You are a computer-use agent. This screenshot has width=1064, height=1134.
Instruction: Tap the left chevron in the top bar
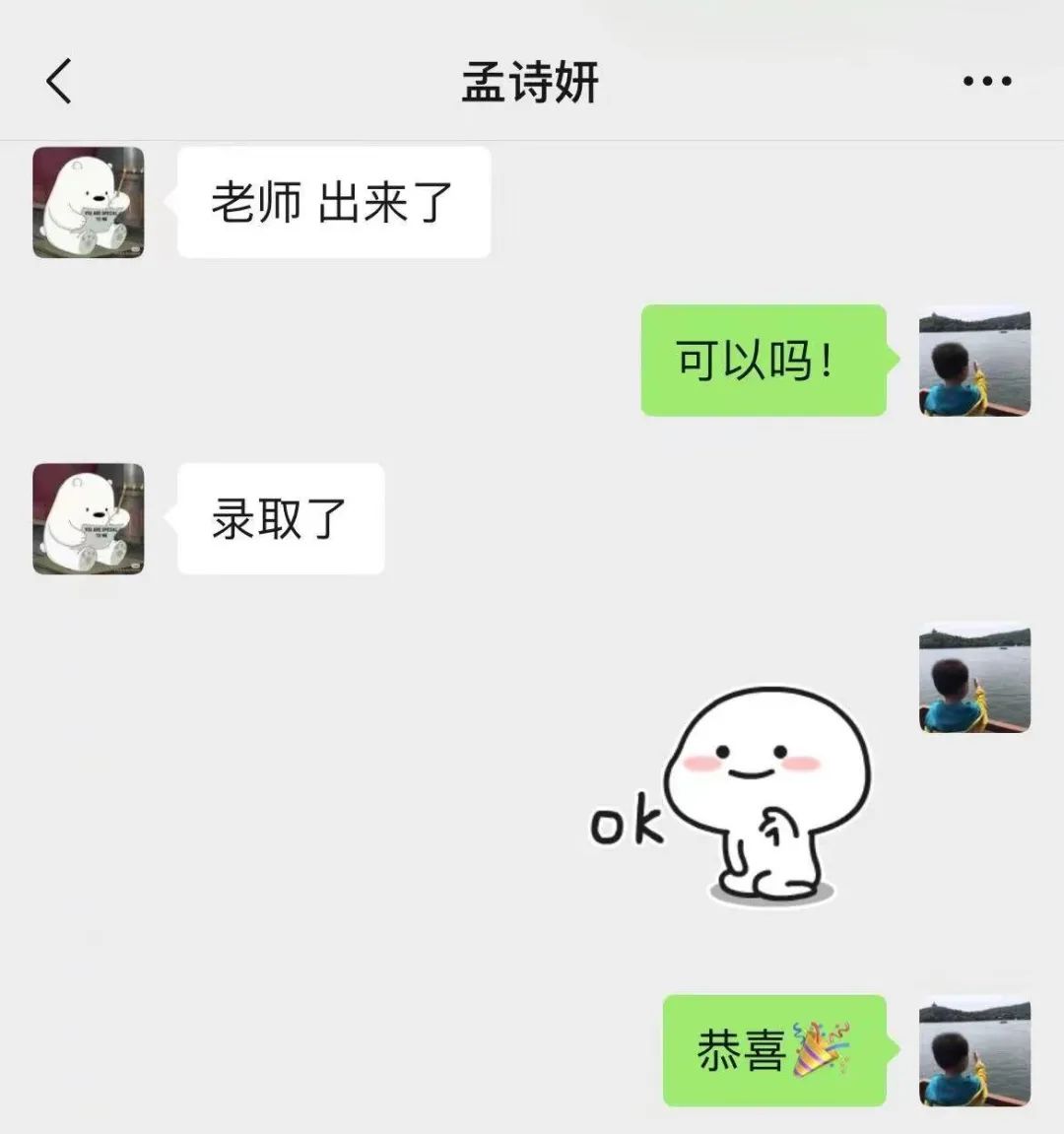pos(59,82)
